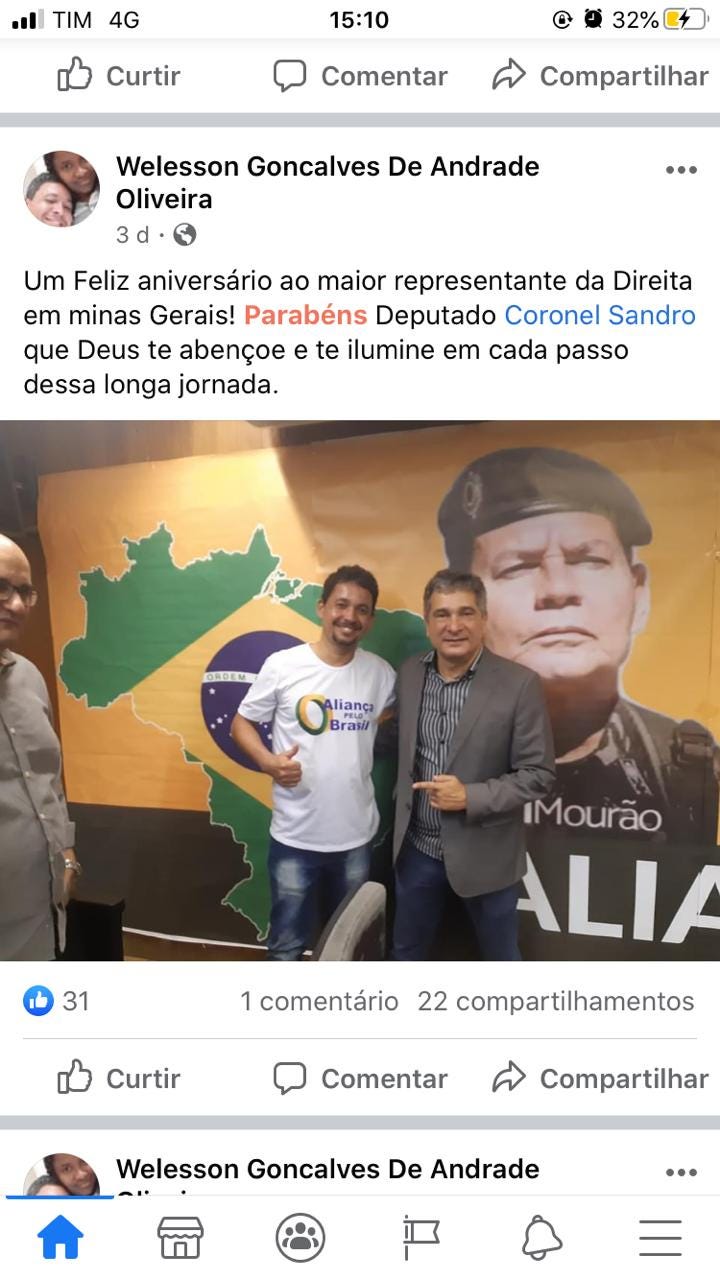View the post's photo in full screen

(x=360, y=690)
